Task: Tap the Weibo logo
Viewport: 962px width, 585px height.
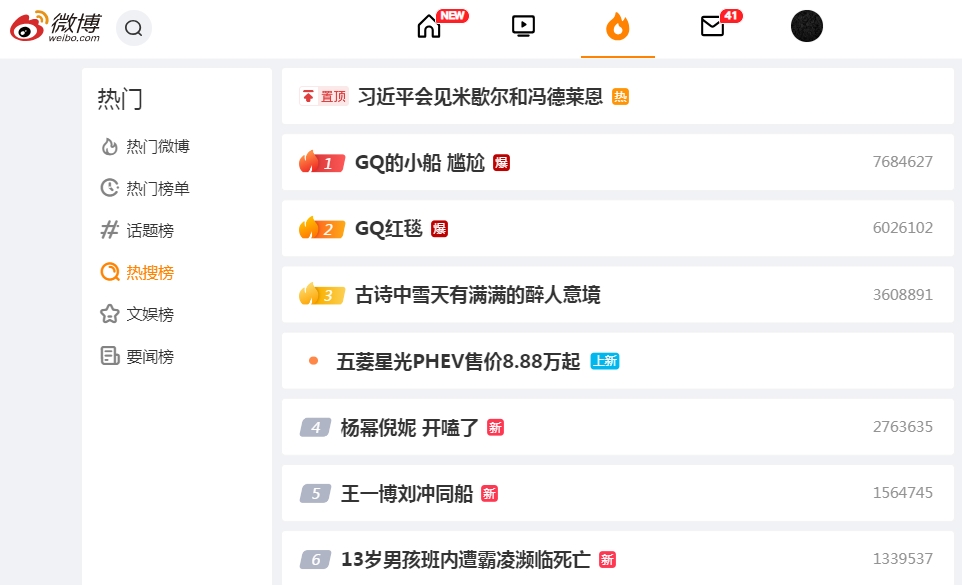Action: pyautogui.click(x=57, y=27)
